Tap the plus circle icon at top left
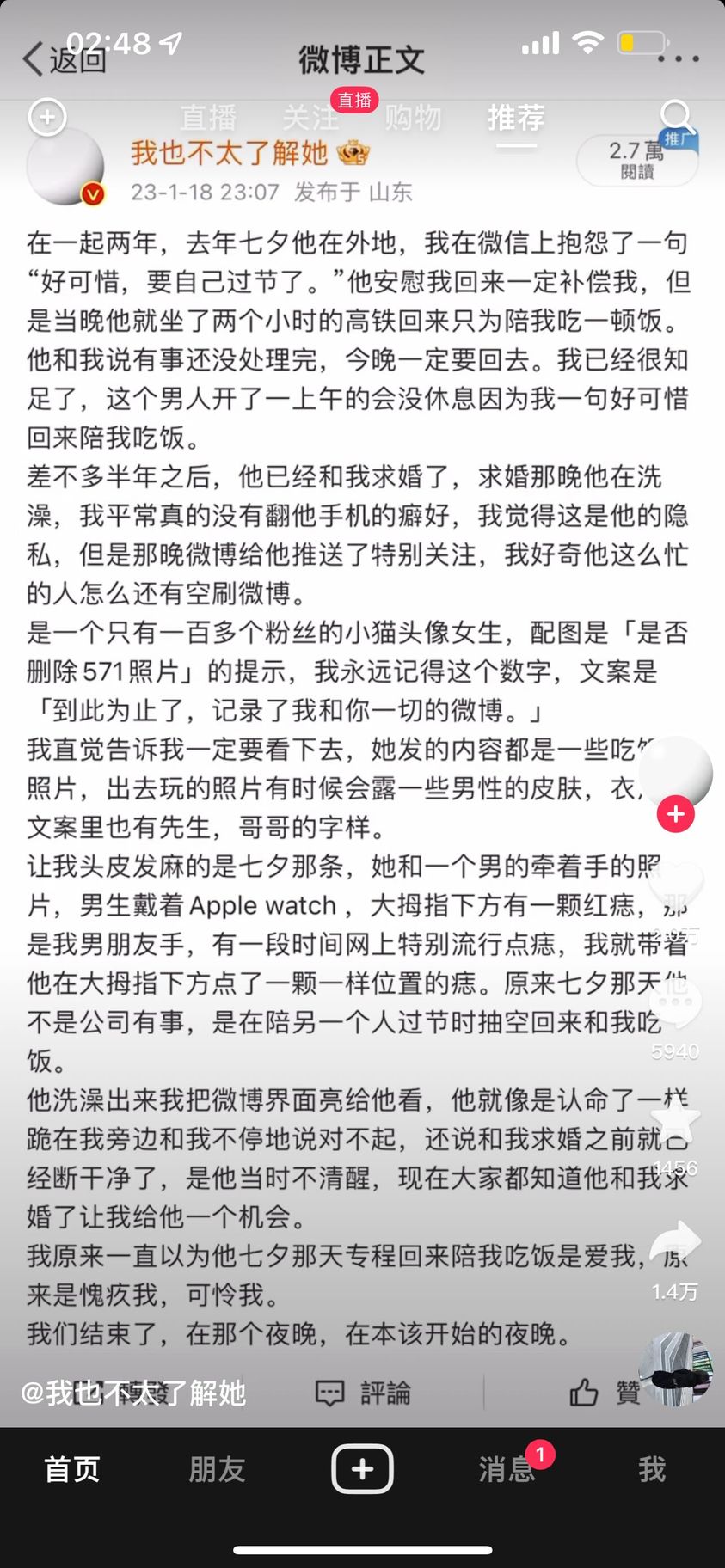 pyautogui.click(x=47, y=117)
